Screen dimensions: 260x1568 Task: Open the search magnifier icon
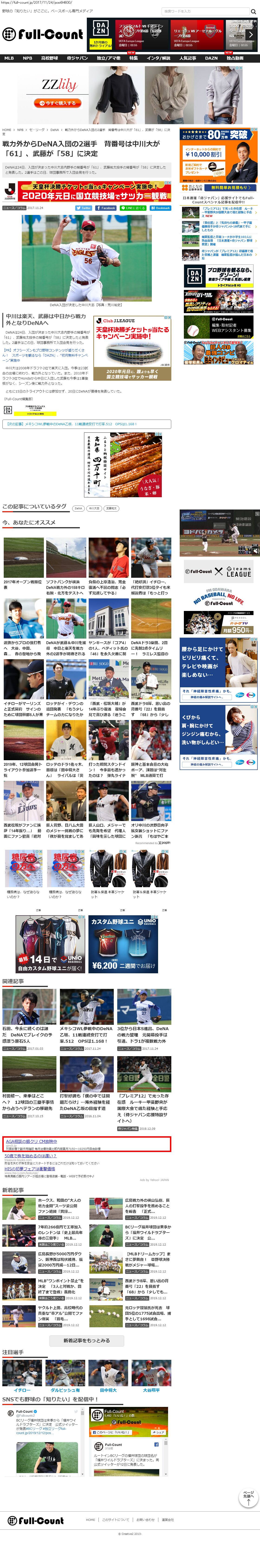pos(253,12)
